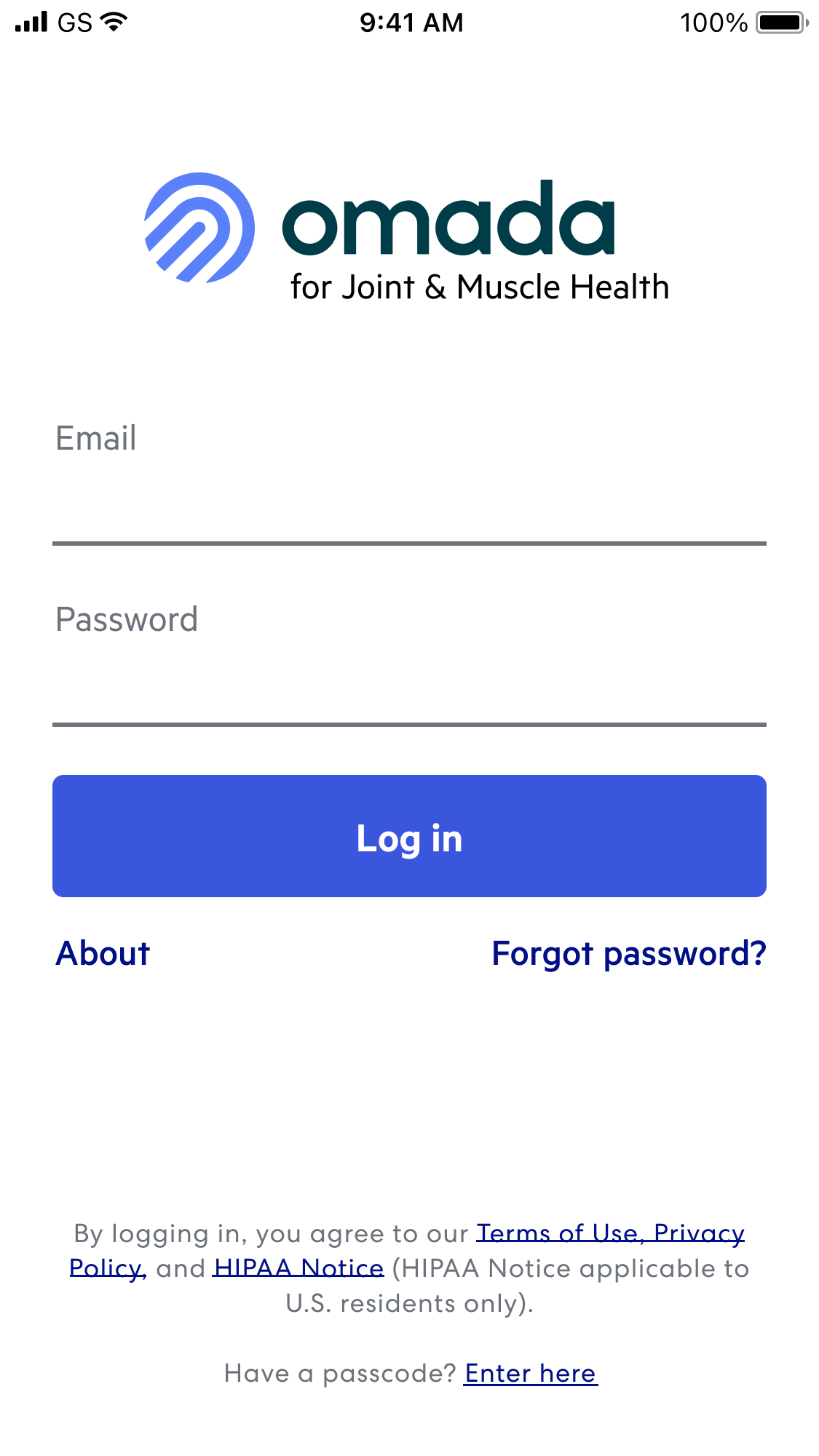Tap the 'Have a passcode?' text
819x1456 pixels.
click(x=339, y=1373)
